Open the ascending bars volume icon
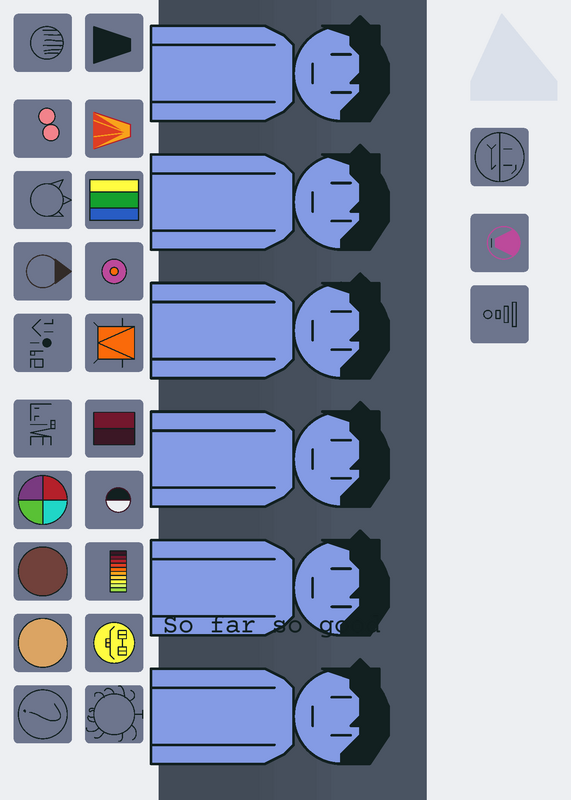571x800 pixels. [x=500, y=314]
